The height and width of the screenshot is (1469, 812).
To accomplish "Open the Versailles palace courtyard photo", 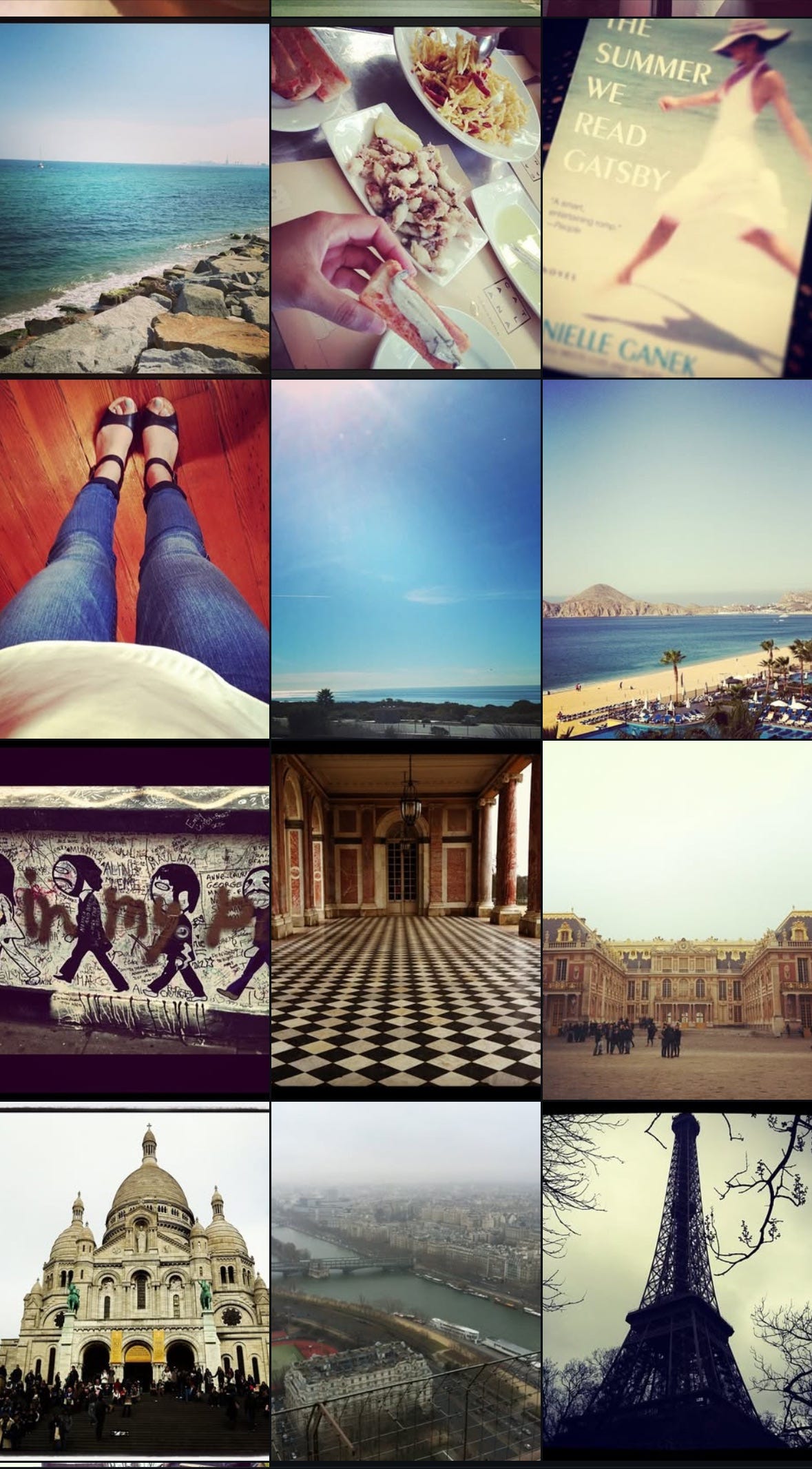I will point(677,920).
